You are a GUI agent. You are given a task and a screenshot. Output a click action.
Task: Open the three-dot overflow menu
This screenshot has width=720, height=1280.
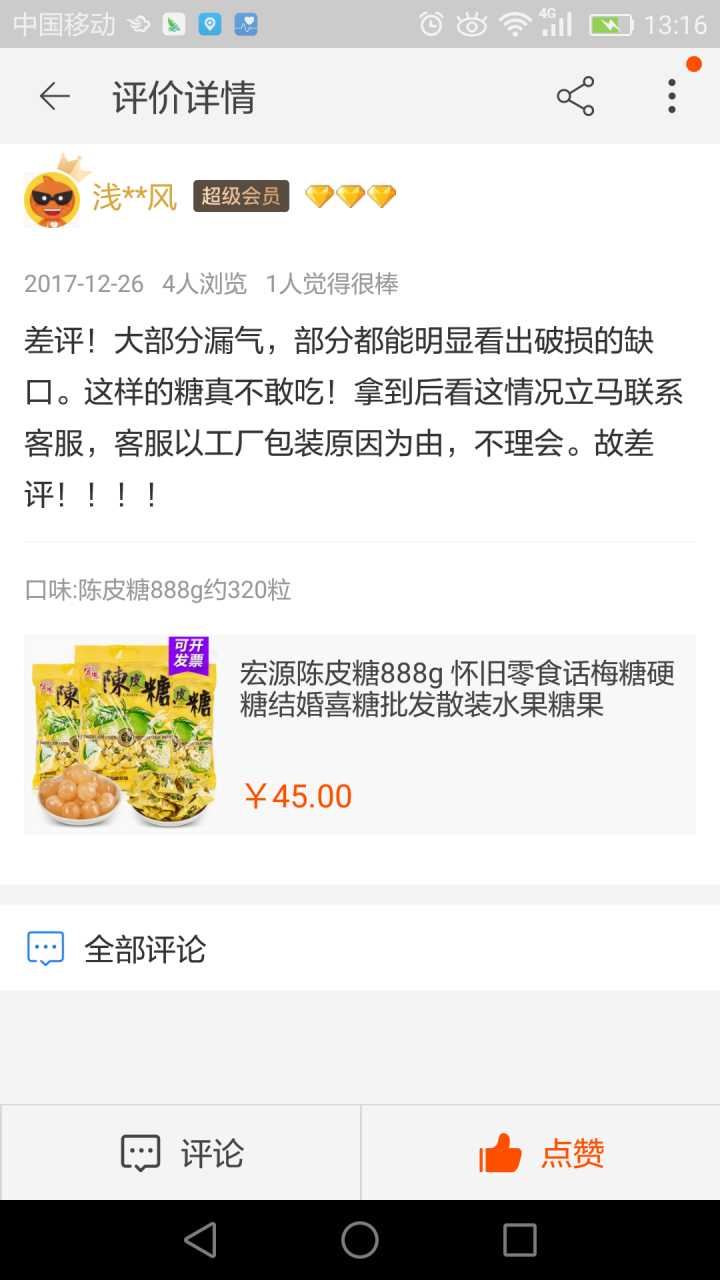(x=672, y=96)
